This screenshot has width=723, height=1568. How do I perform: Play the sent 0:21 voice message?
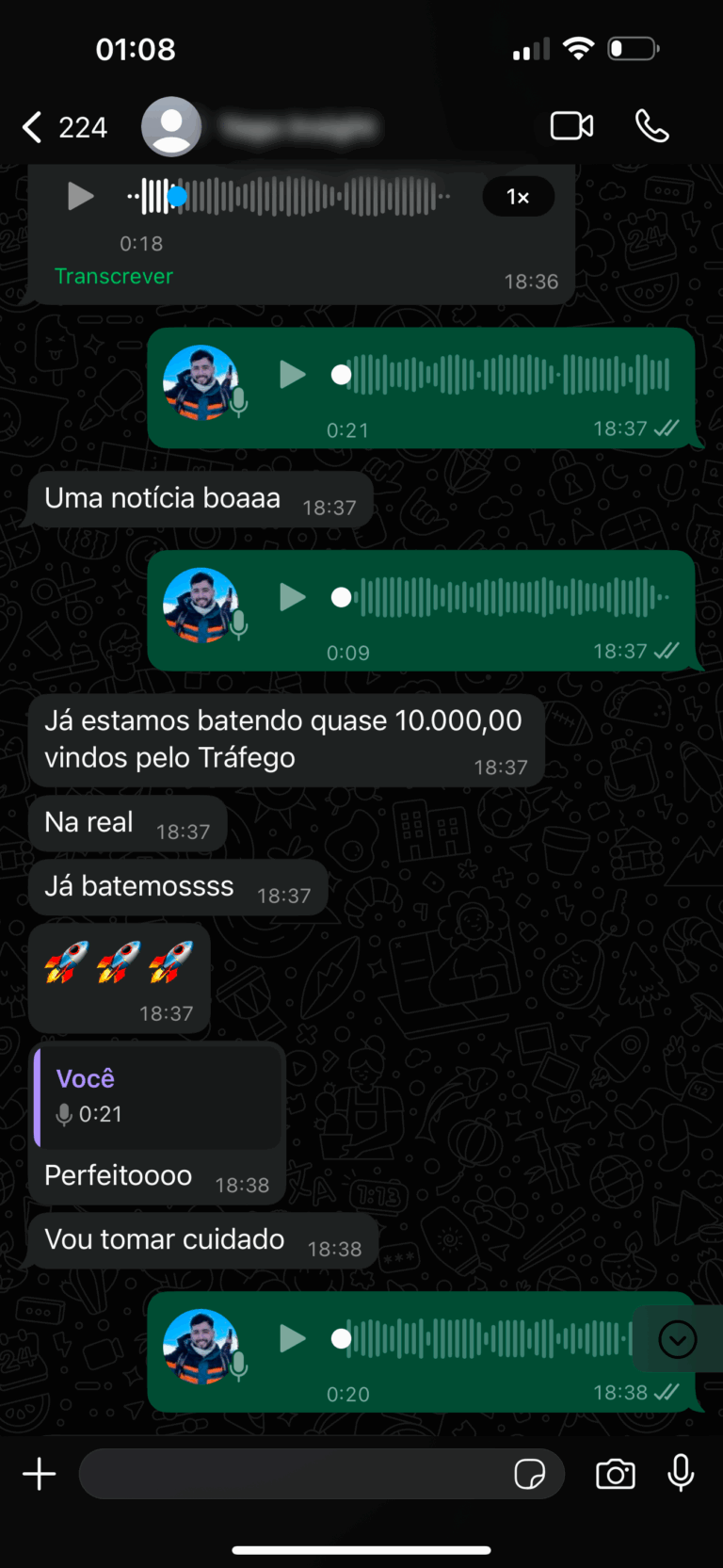293,375
